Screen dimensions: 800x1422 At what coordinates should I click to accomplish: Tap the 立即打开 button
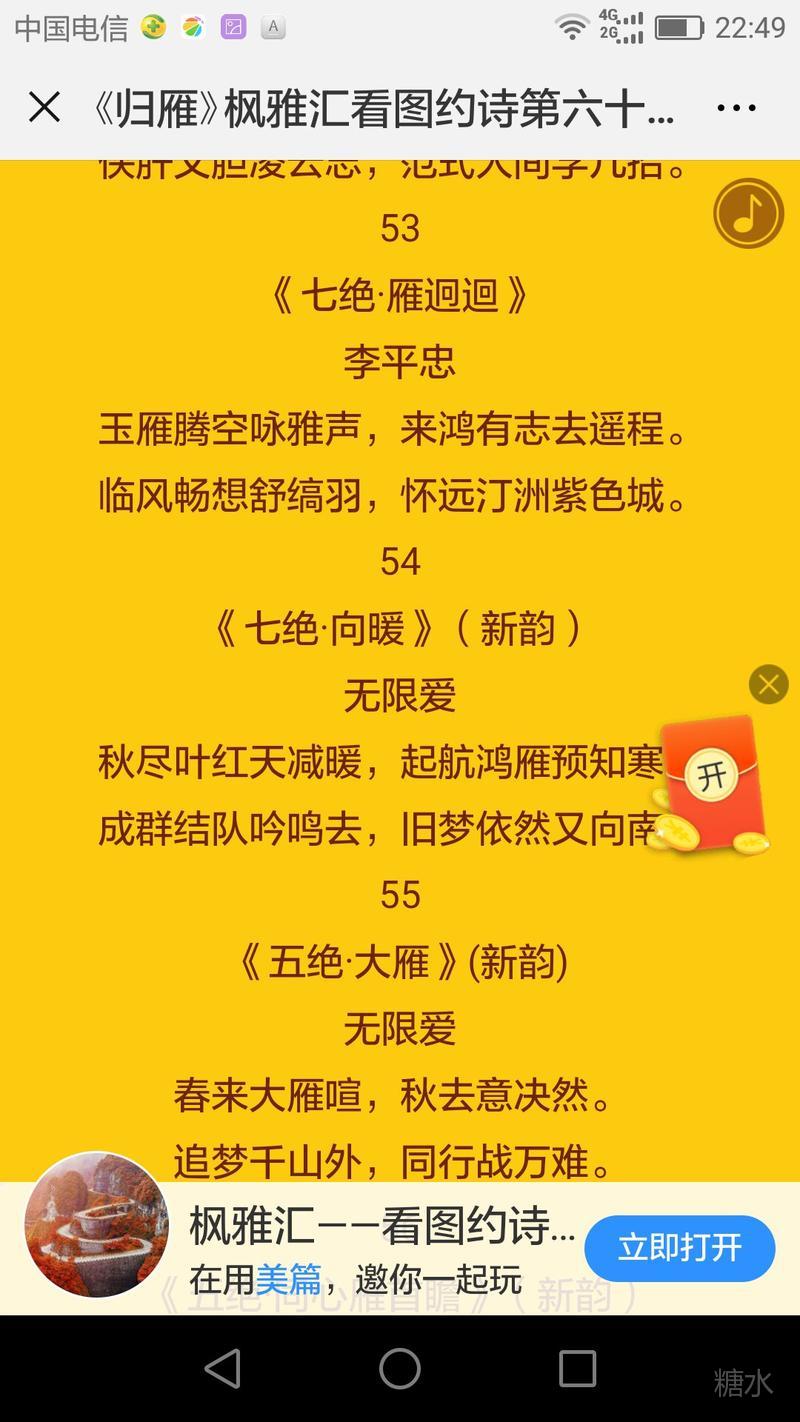coord(680,1248)
